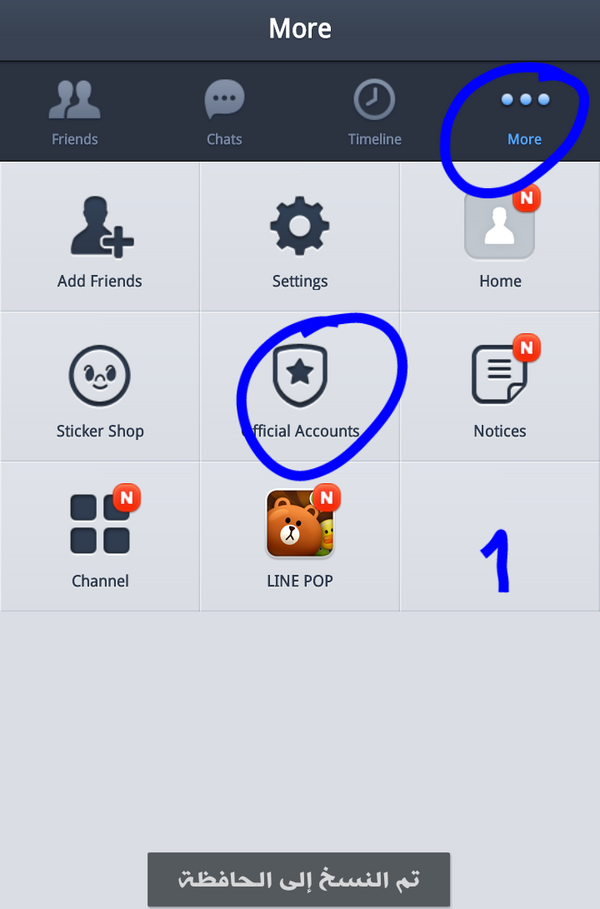
Task: Open the Chats tab
Action: (x=224, y=113)
